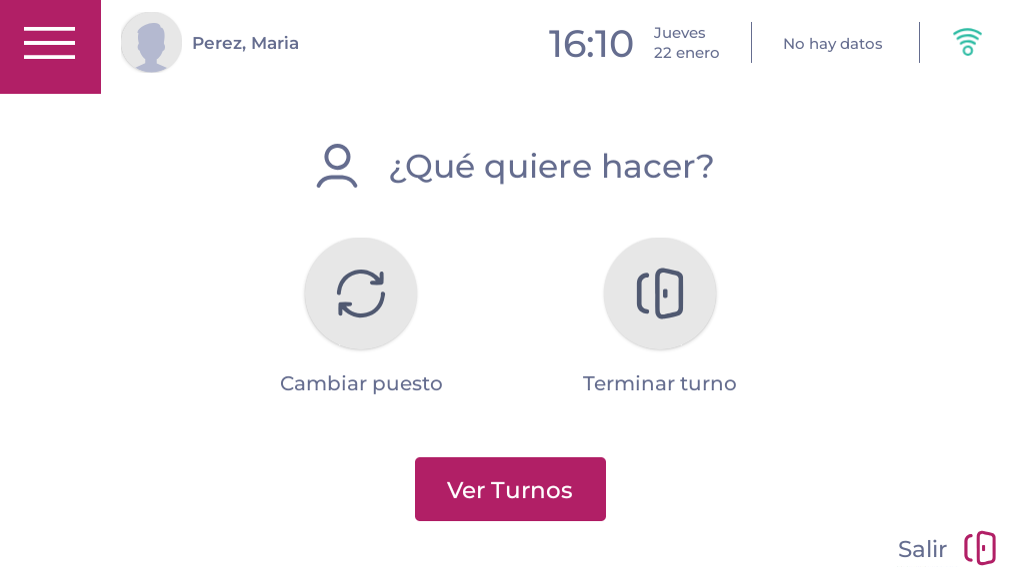This screenshot has height=583, width=1012.
Task: Open the hamburger menu
Action: point(50,44)
